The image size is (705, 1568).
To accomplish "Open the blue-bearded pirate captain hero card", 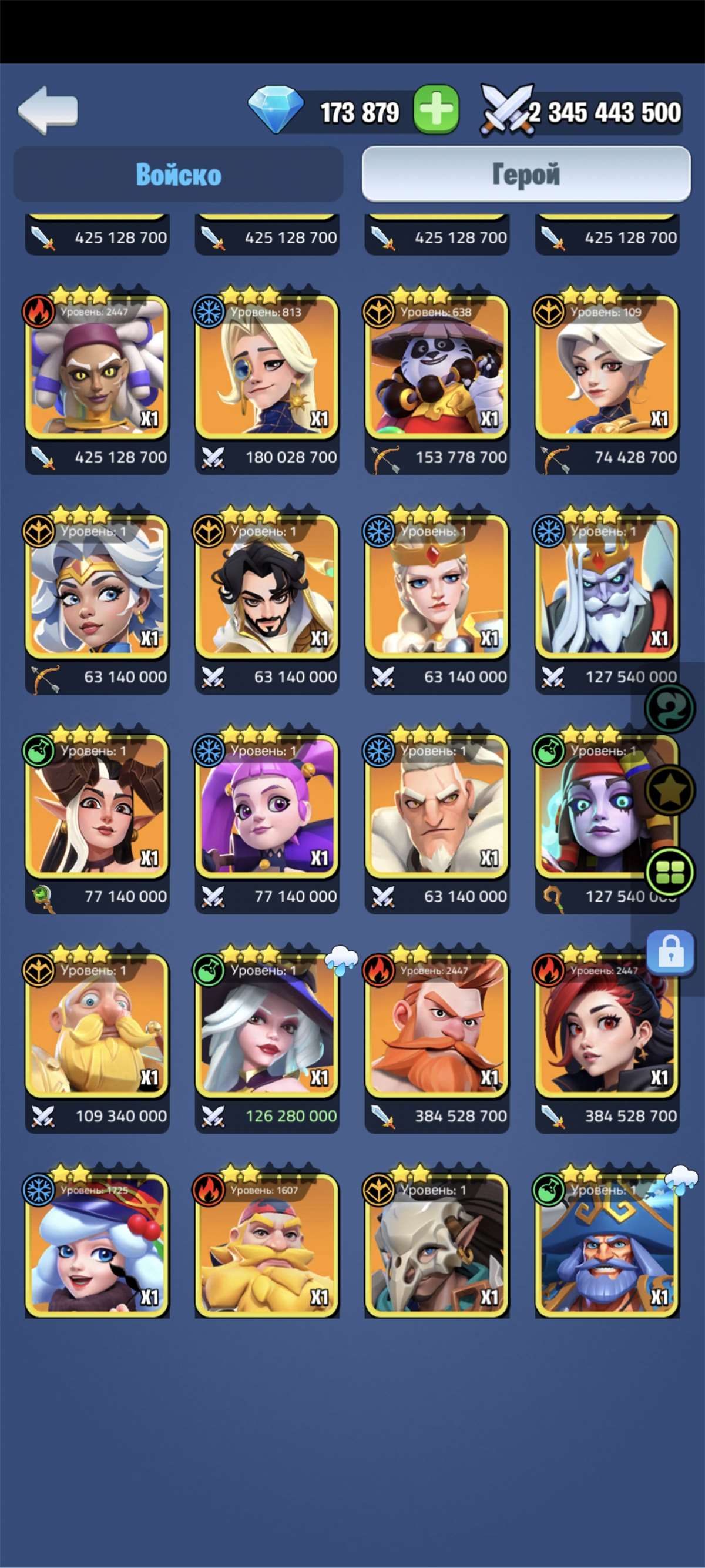I will click(x=606, y=1246).
